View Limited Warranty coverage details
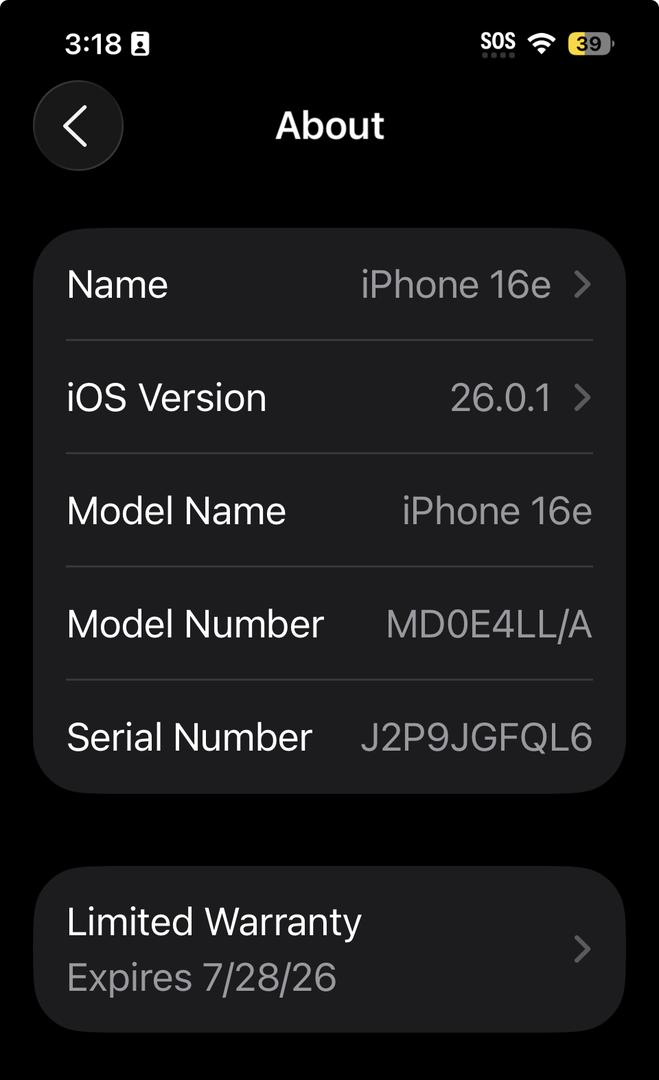Screen dimensions: 659x1080 (x=329, y=948)
